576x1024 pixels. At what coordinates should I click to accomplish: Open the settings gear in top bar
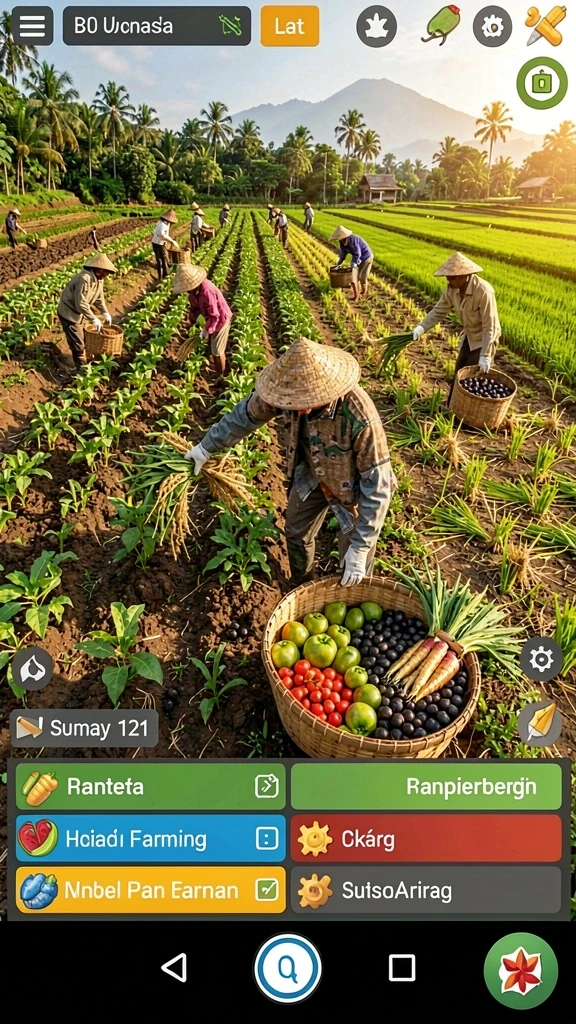pyautogui.click(x=492, y=26)
